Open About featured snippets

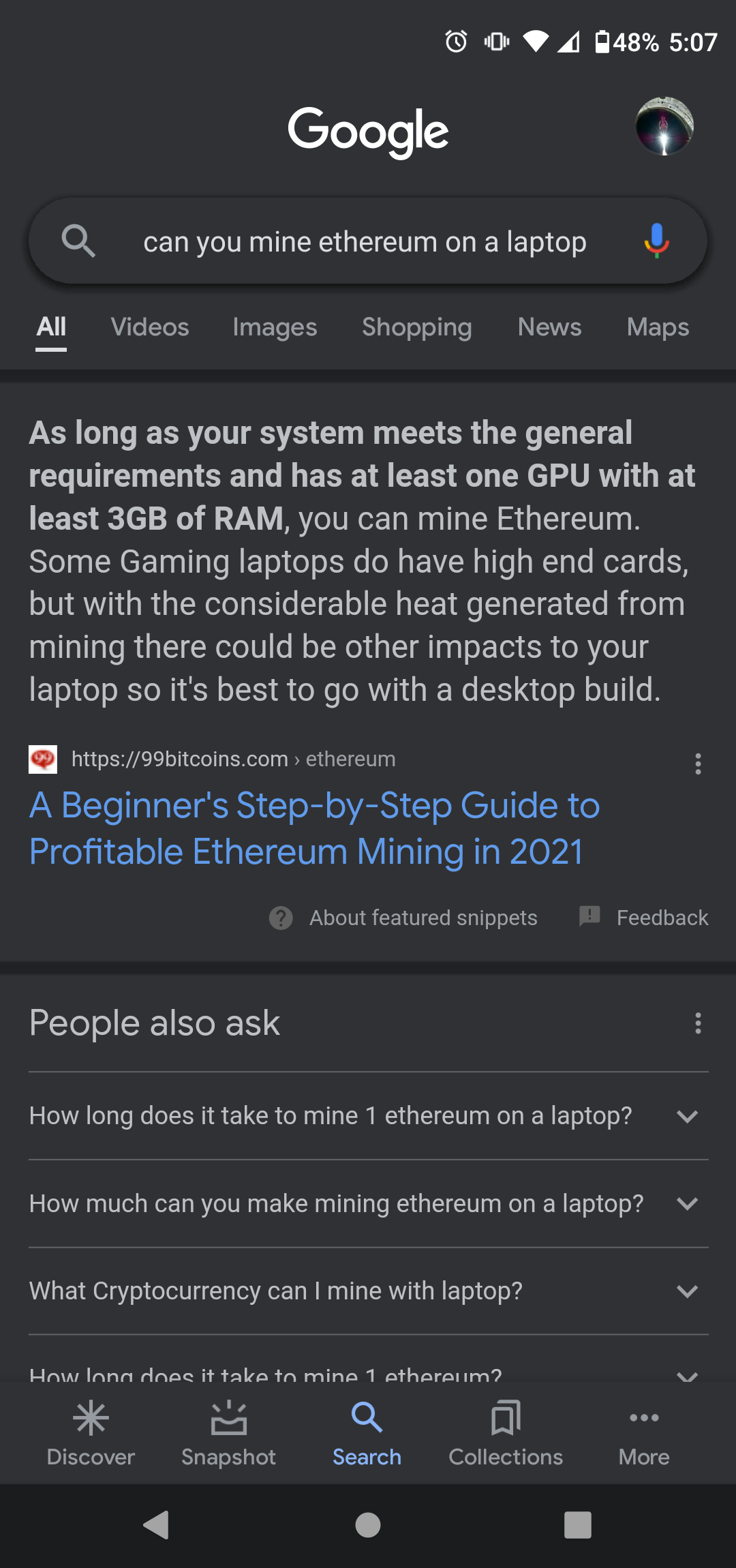(x=403, y=918)
